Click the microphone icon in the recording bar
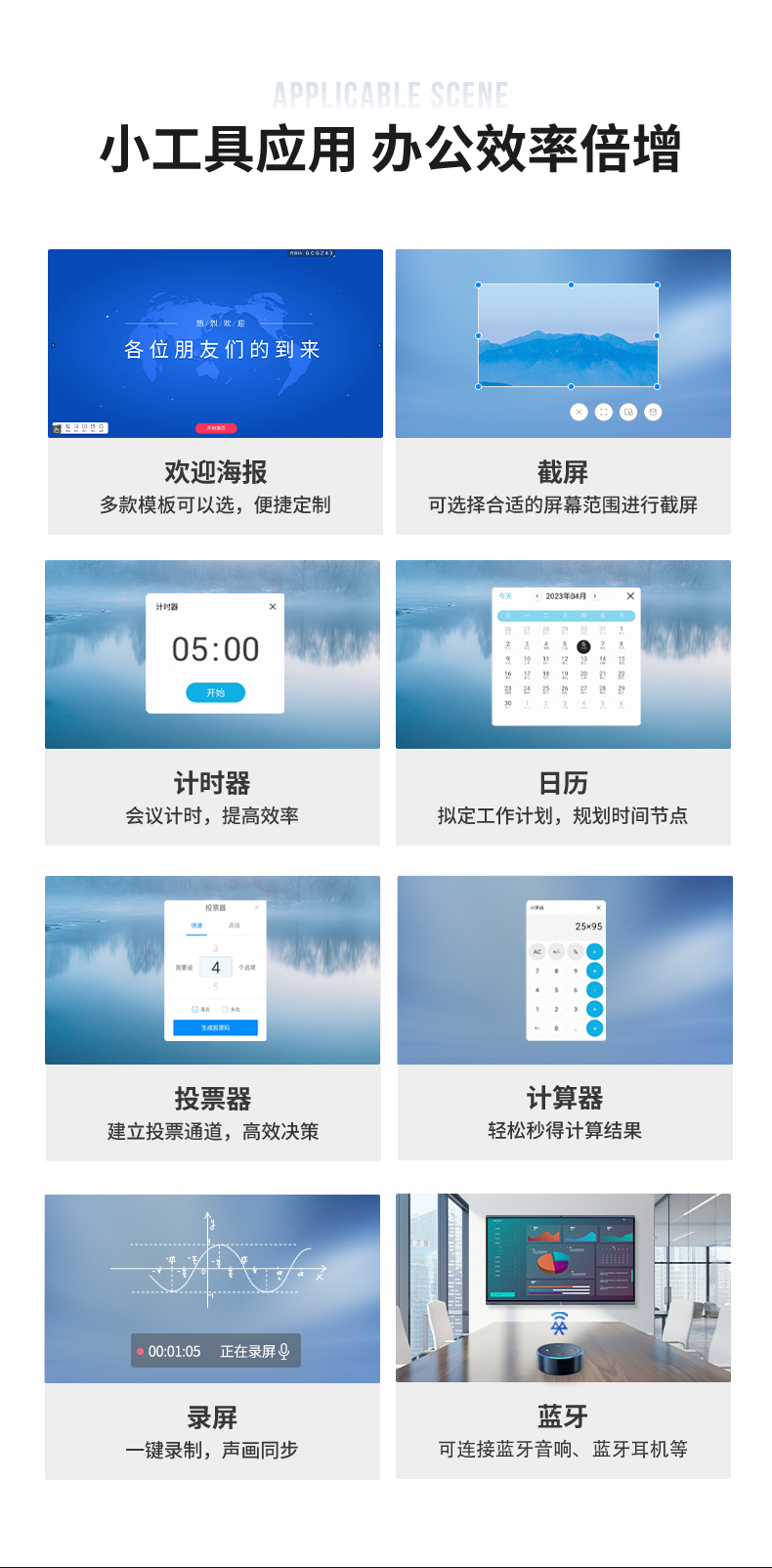 [x=285, y=1351]
